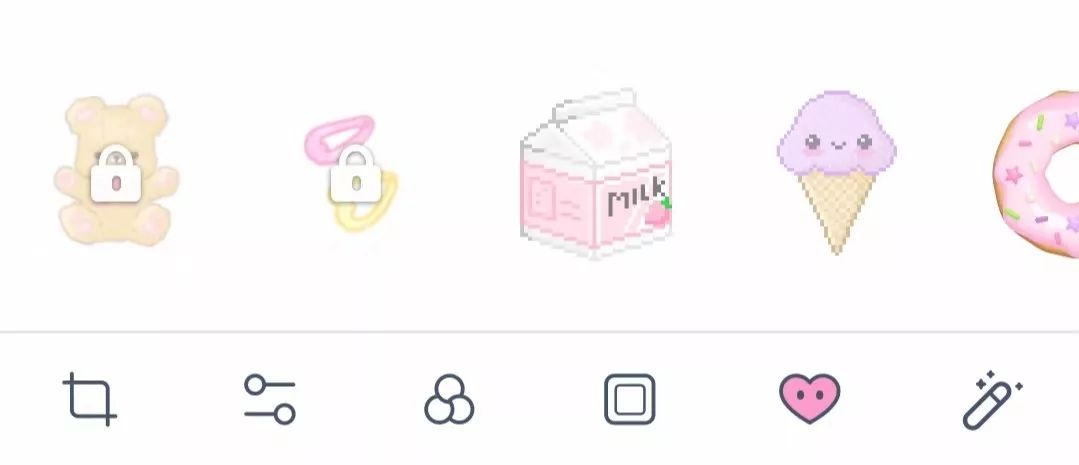Open the magic wand effects tool
Screen dimensions: 1079x465
click(992, 400)
